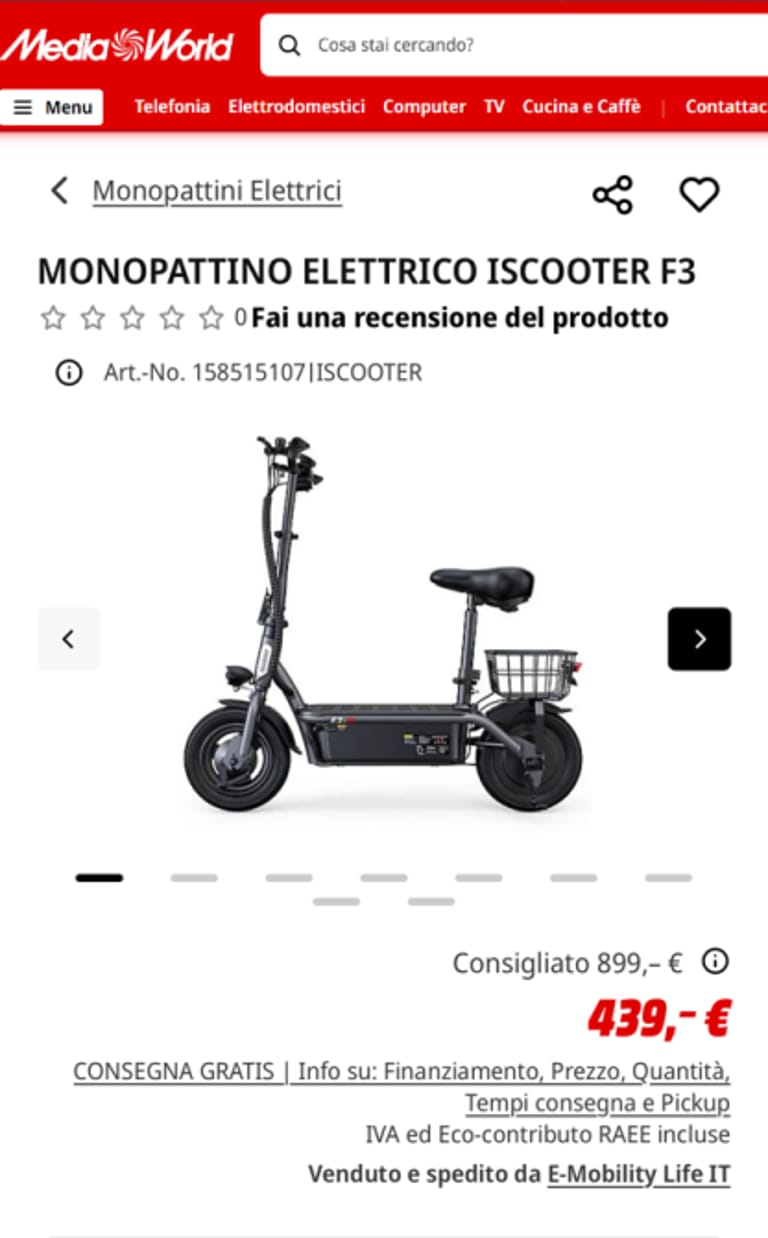Go to Elettrodomestici category
Screen dimensions: 768x1238
[x=296, y=106]
